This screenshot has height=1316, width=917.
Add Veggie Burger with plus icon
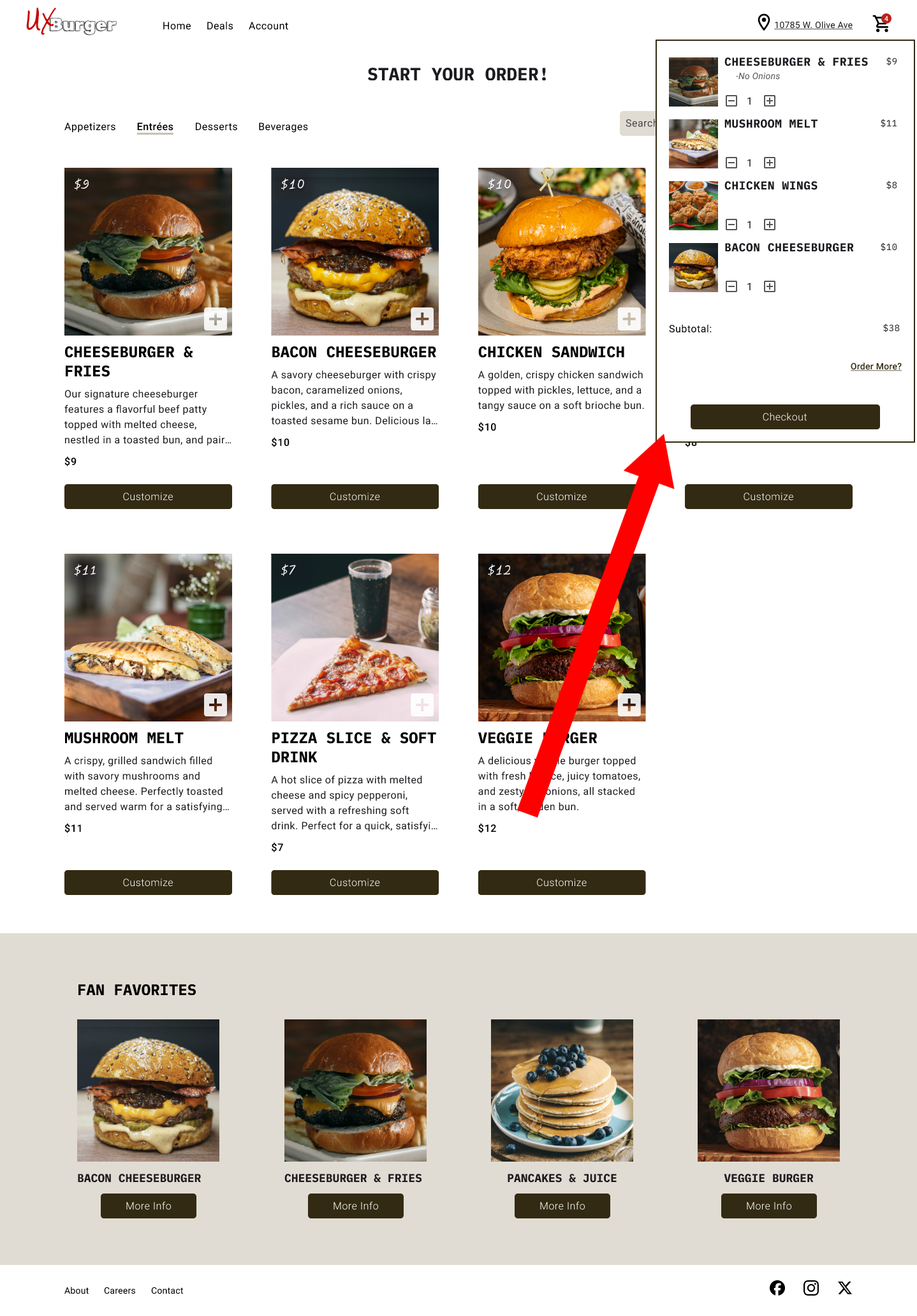click(x=629, y=705)
